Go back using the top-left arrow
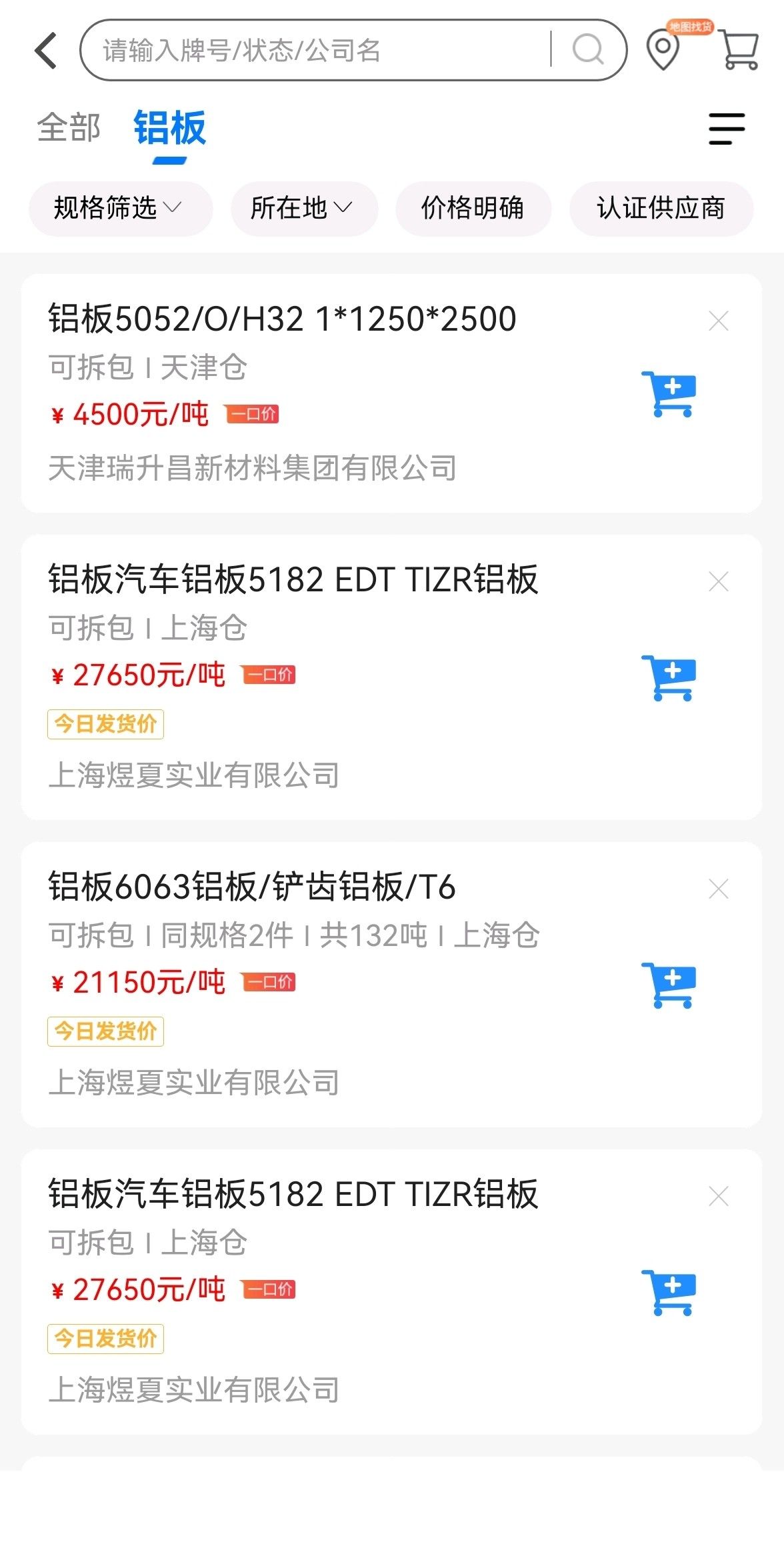The width and height of the screenshot is (784, 1552). [46, 51]
